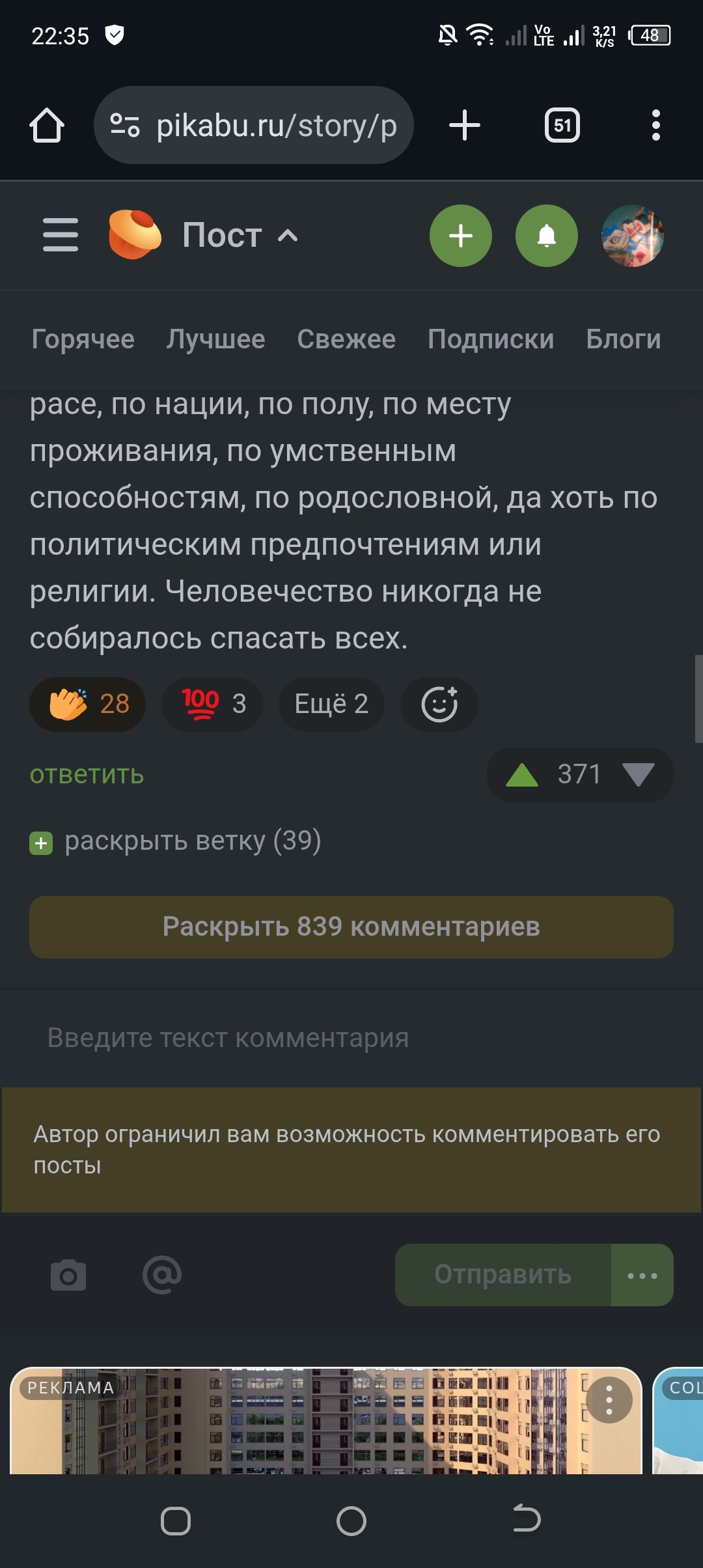Switch to the Горячее tab

83,339
